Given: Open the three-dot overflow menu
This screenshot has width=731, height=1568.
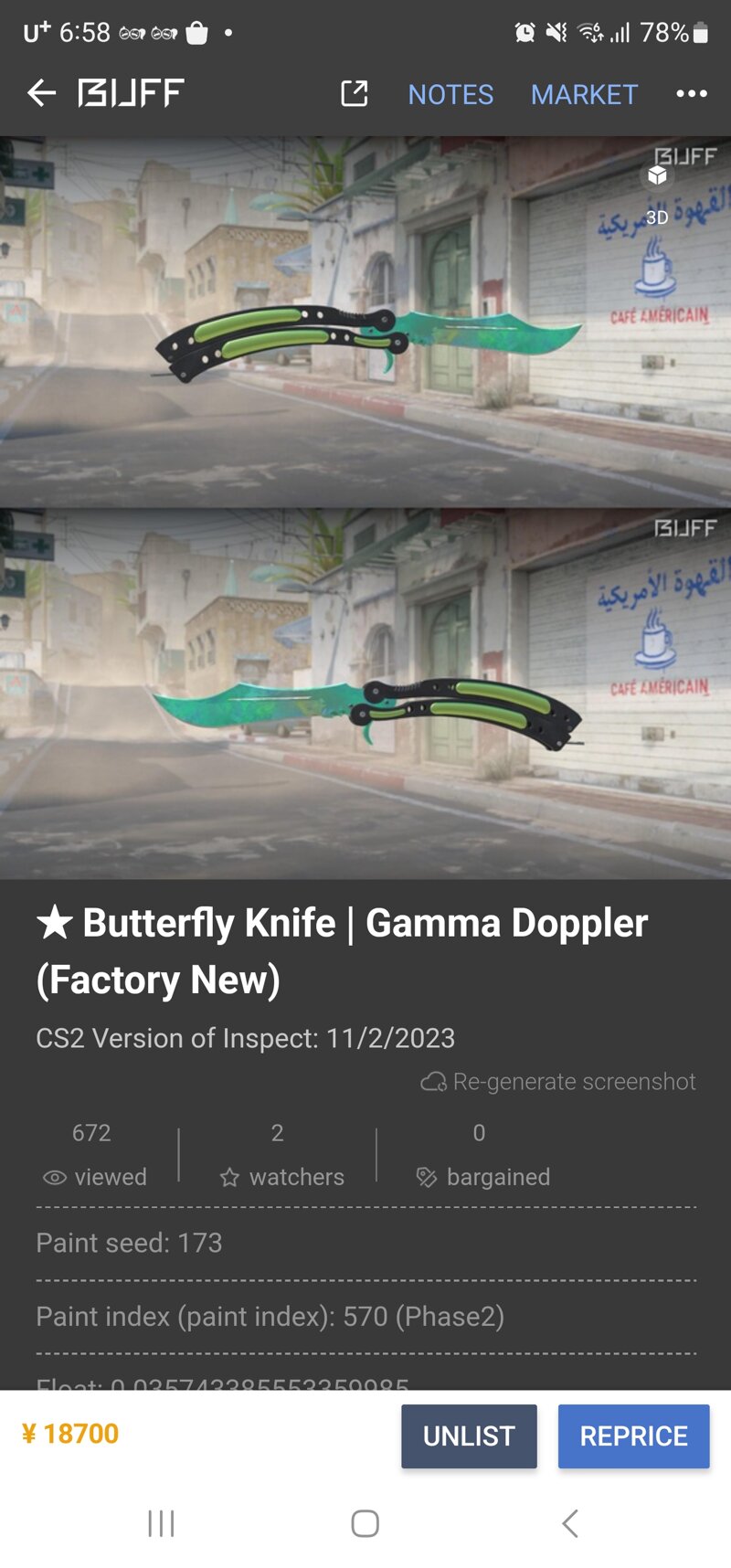Looking at the screenshot, I should tap(692, 93).
